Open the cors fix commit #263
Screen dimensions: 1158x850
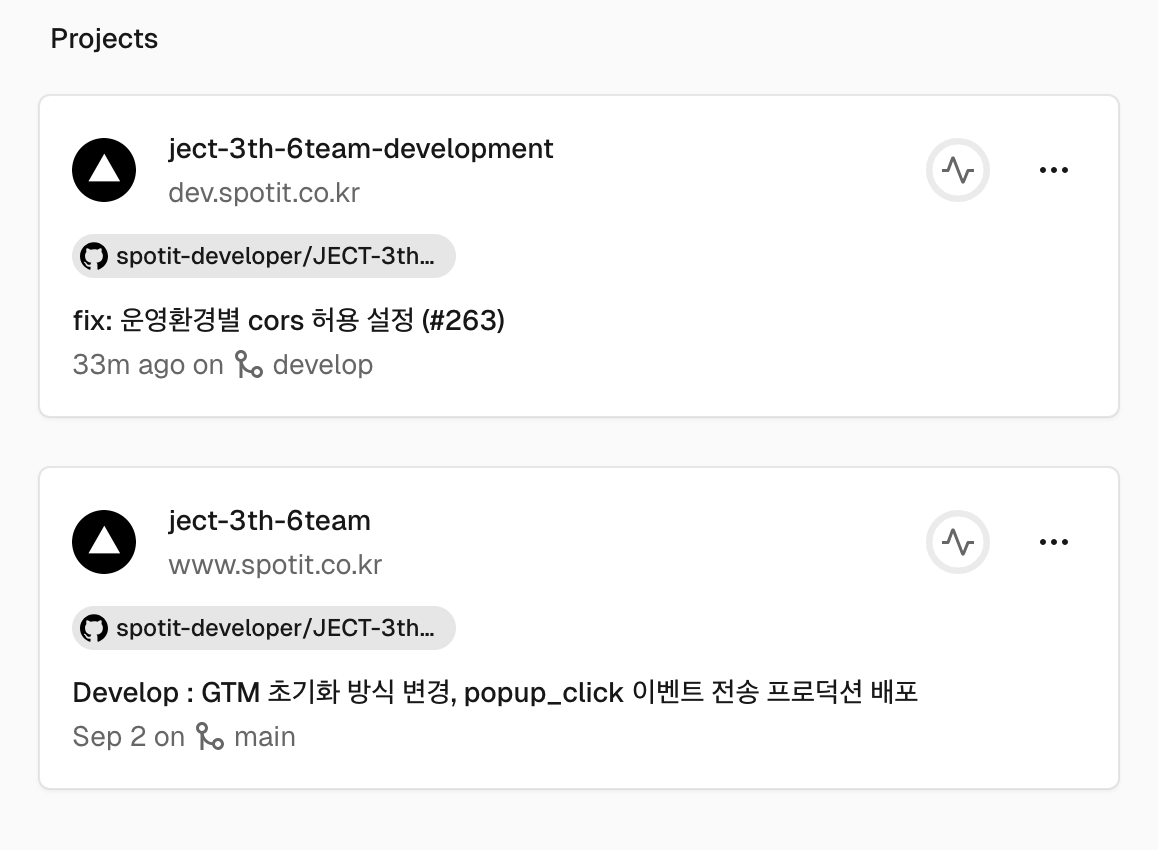pos(289,321)
